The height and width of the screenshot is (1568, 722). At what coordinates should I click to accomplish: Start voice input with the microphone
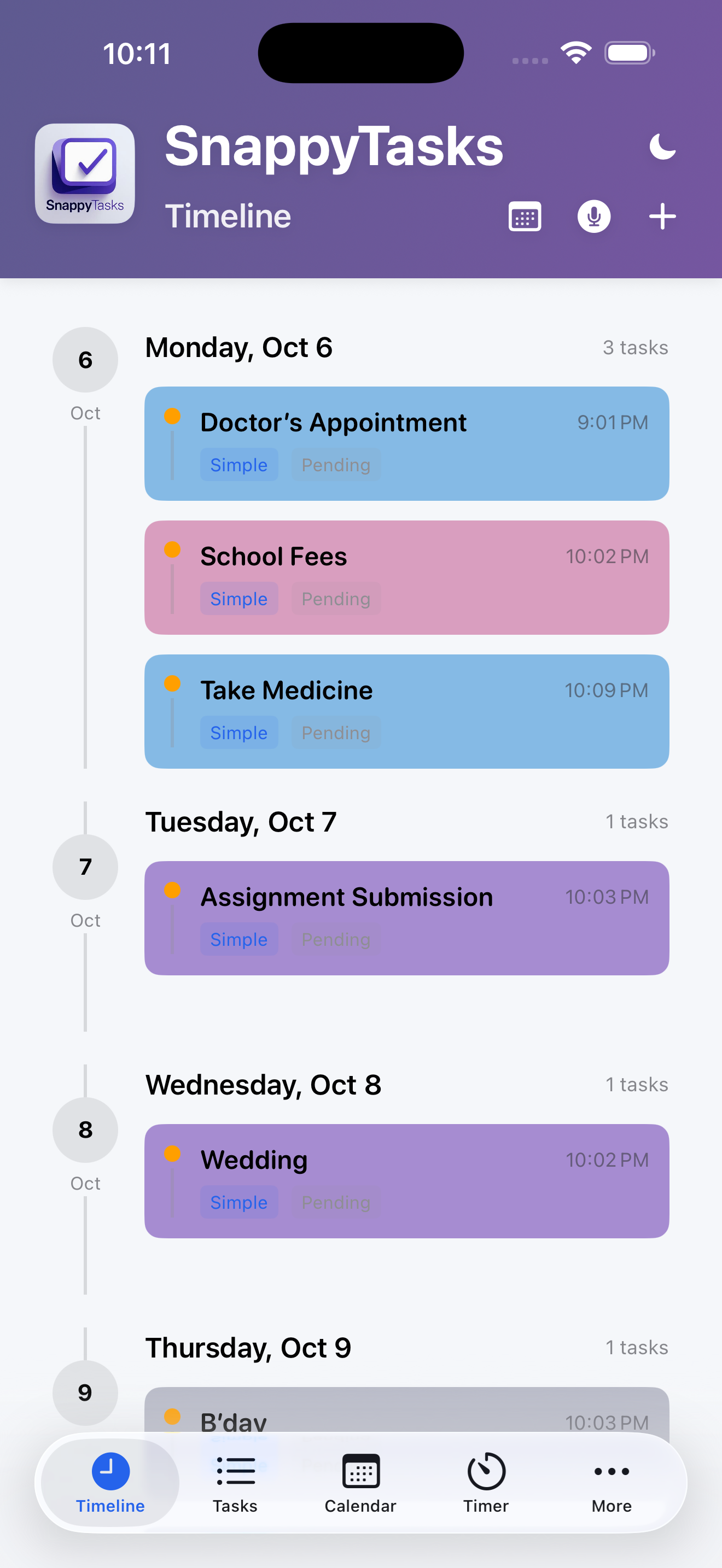tap(593, 217)
